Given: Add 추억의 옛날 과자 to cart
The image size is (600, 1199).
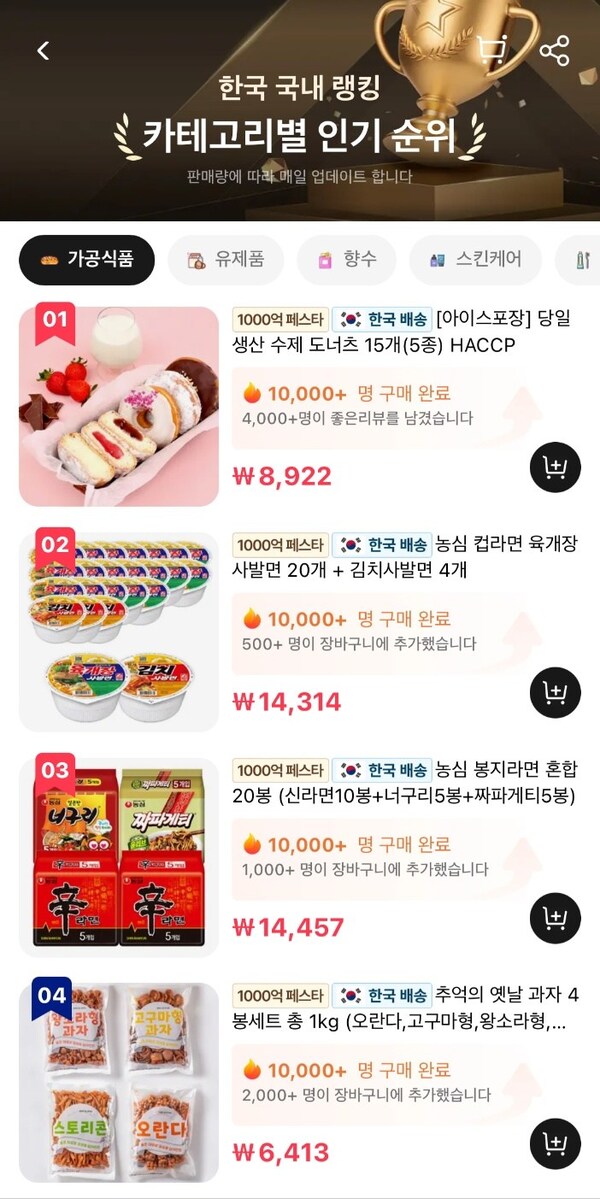Looking at the screenshot, I should 555,1143.
